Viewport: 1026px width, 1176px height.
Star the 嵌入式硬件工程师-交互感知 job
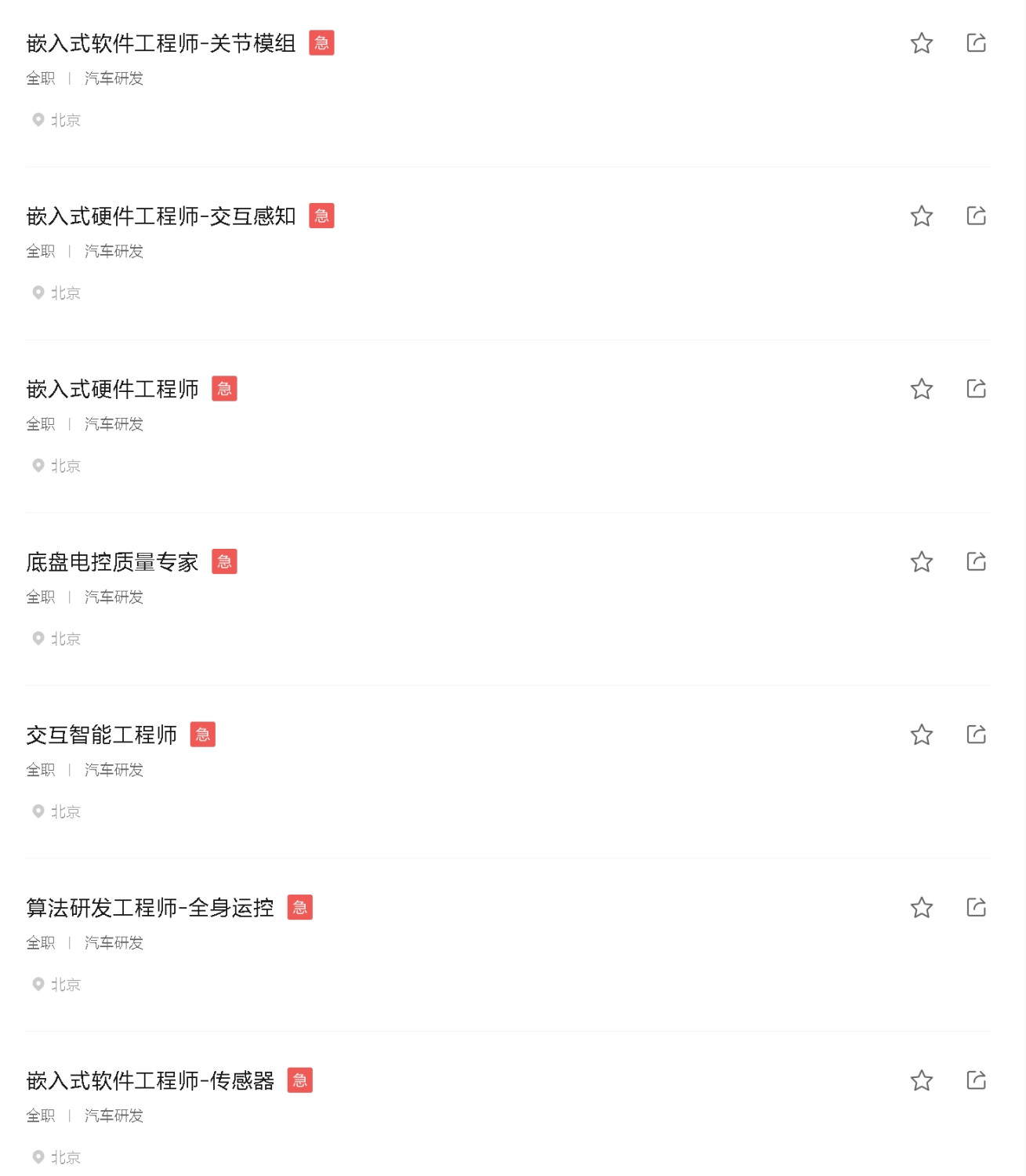921,216
